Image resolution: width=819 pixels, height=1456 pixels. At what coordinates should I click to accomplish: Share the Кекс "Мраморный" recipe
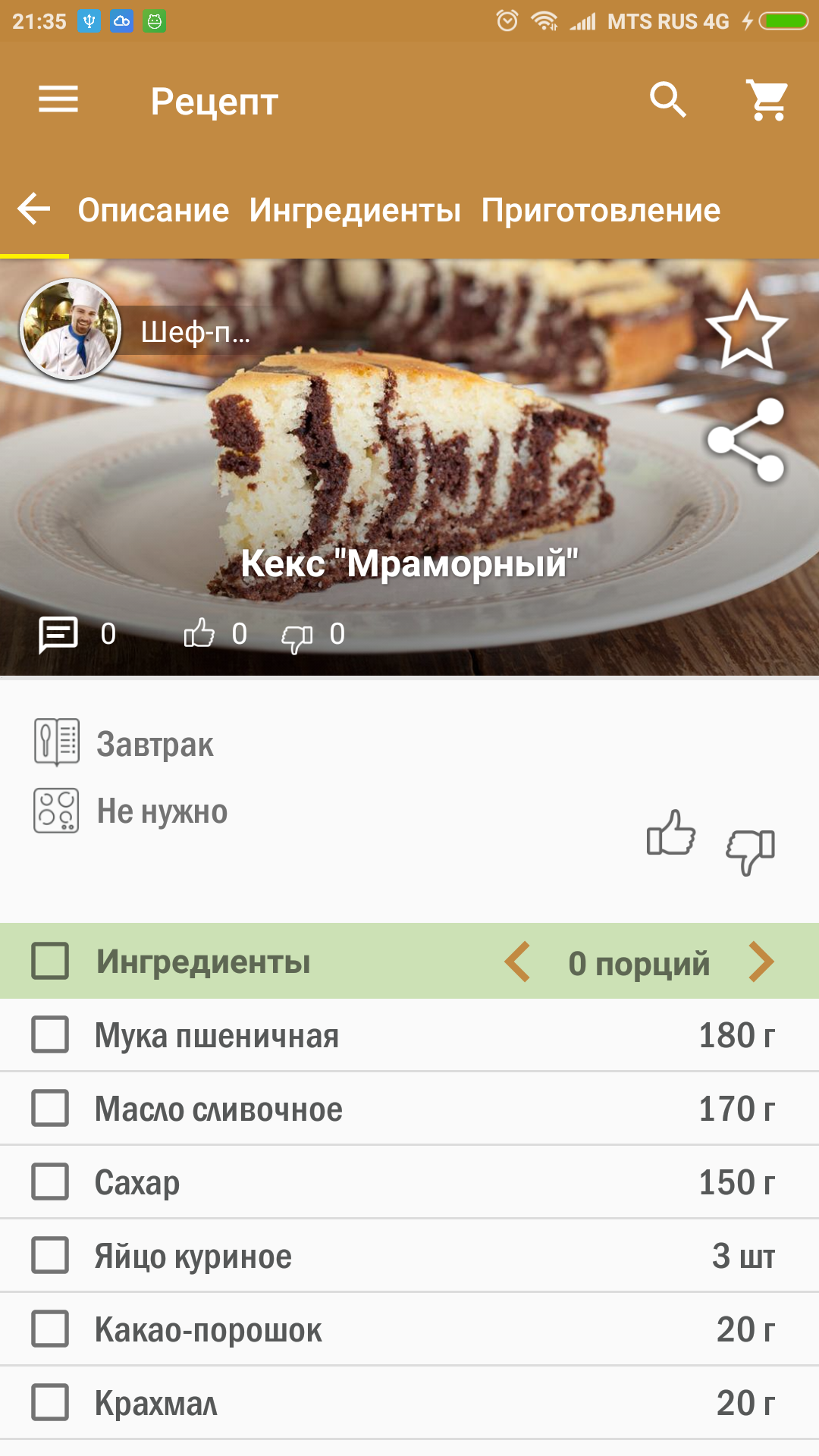(x=746, y=440)
